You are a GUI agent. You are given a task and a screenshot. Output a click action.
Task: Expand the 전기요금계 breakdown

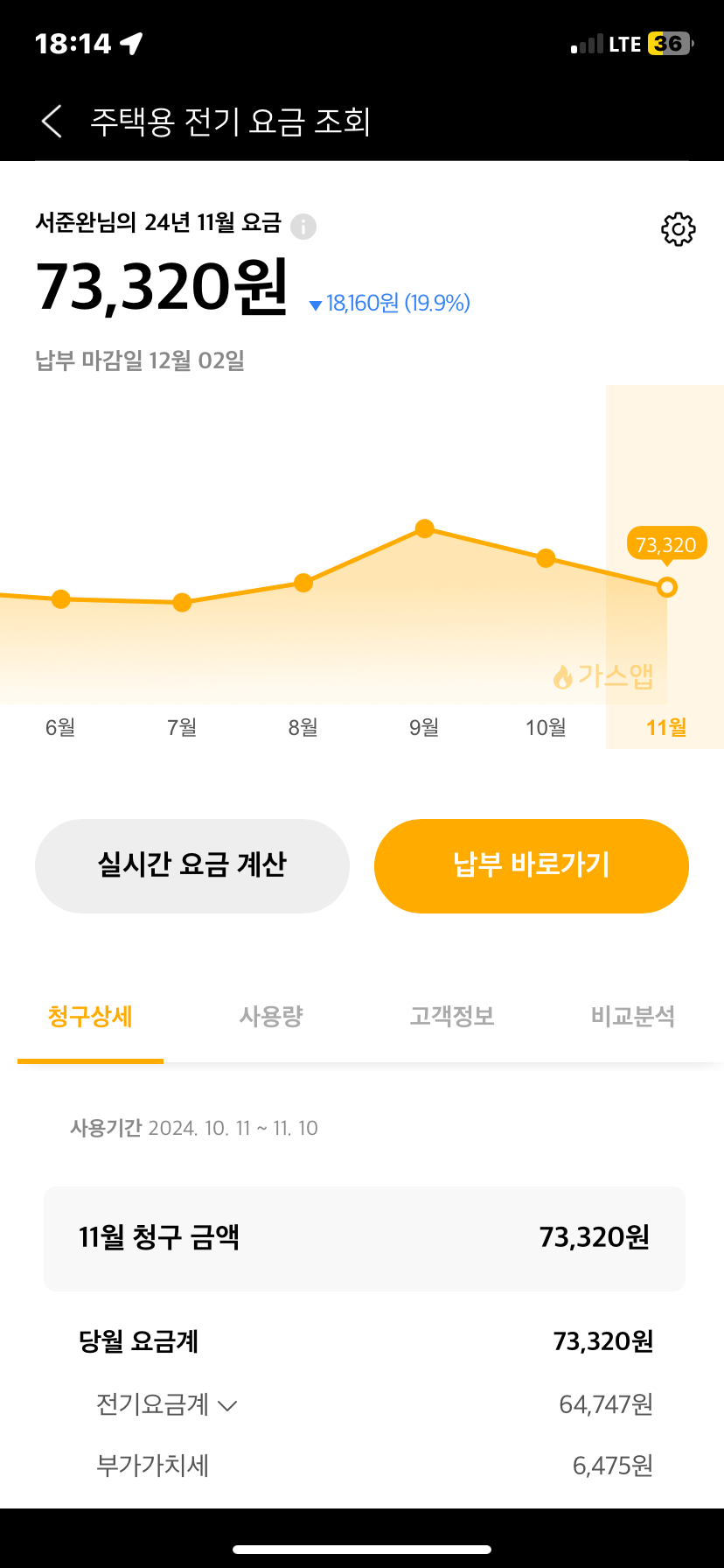167,1404
